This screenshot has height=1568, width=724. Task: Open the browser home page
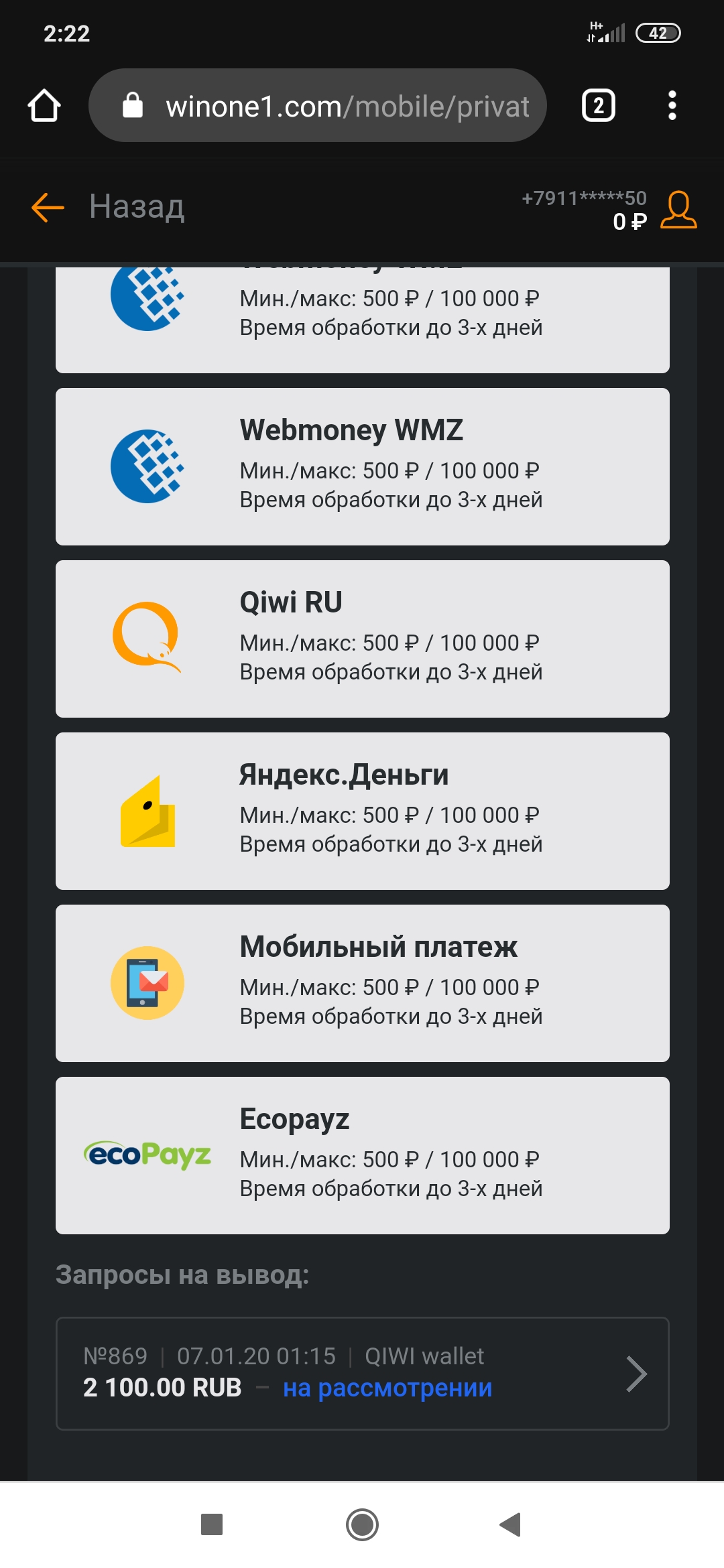pyautogui.click(x=44, y=105)
